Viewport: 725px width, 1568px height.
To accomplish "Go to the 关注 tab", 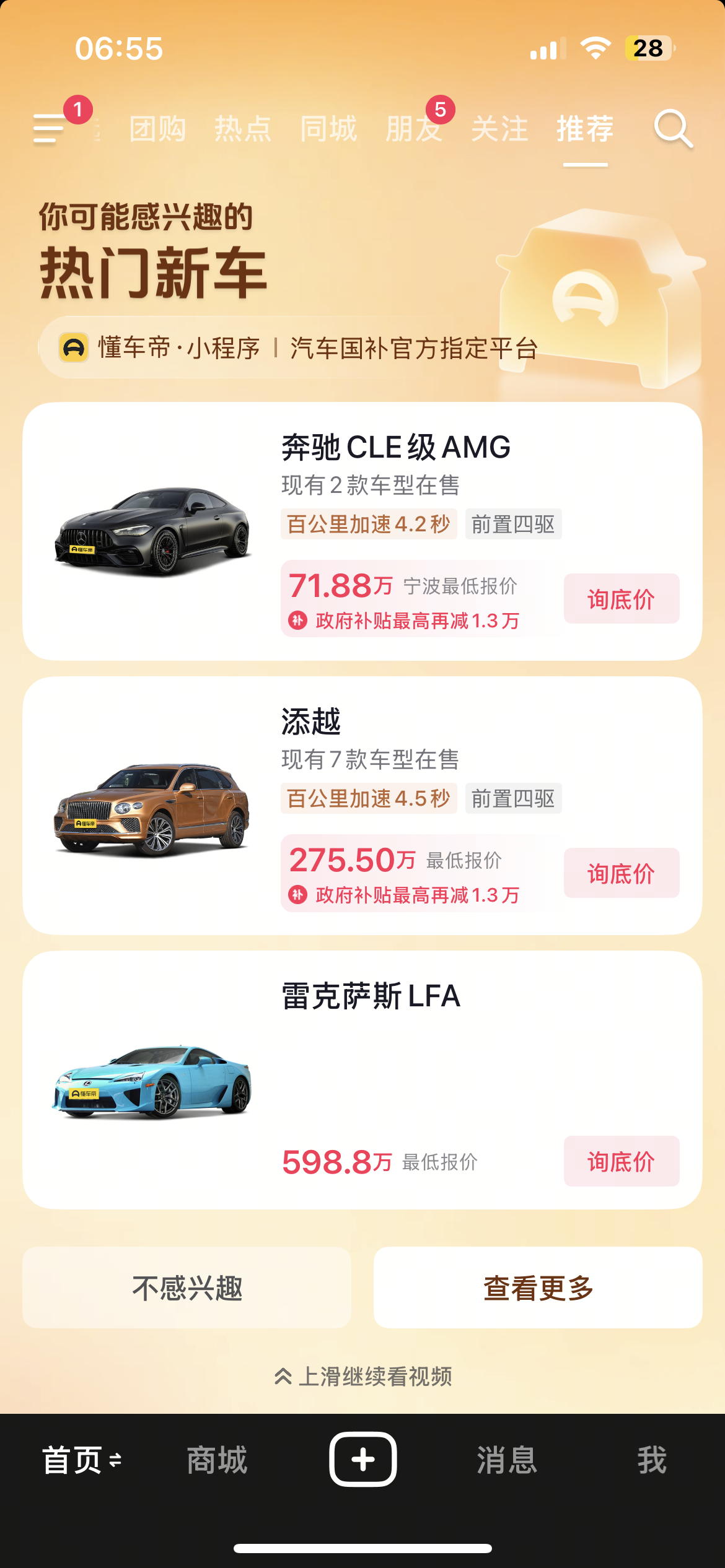I will (x=499, y=129).
